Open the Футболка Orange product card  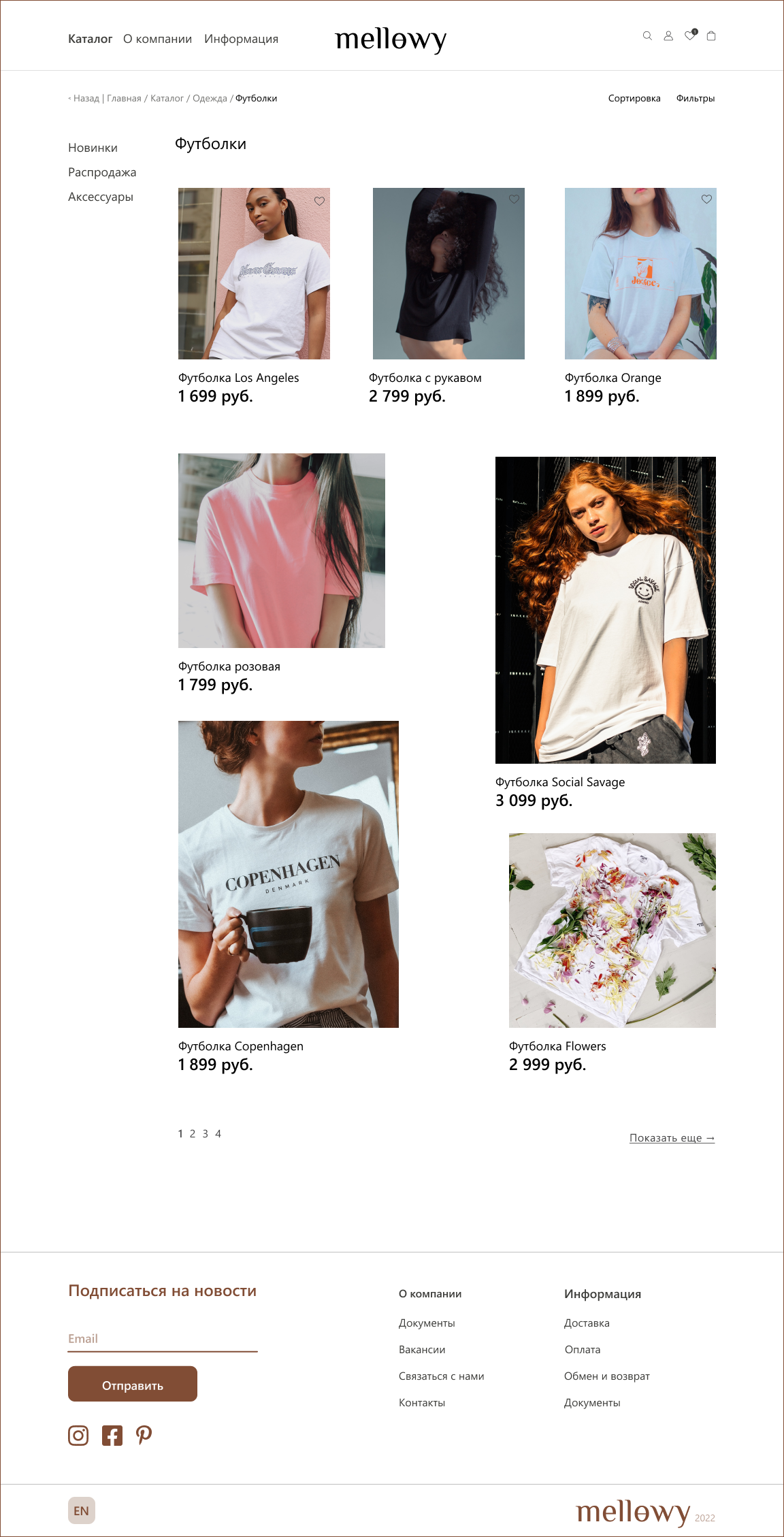[x=640, y=274]
